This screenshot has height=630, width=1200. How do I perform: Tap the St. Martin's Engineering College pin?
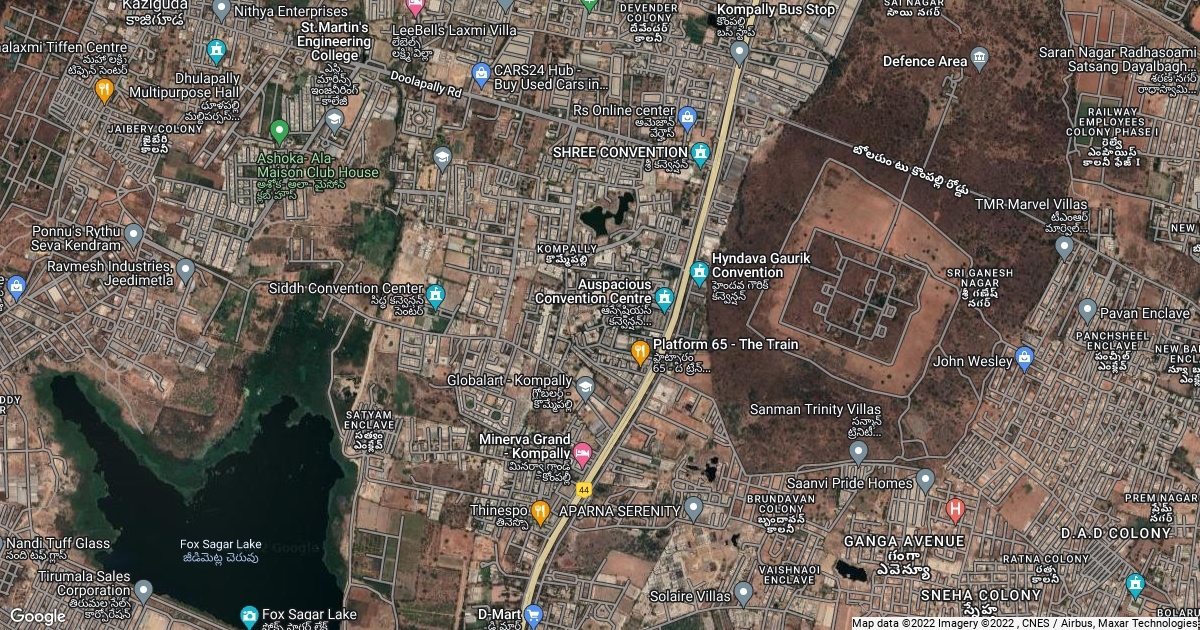(x=334, y=121)
